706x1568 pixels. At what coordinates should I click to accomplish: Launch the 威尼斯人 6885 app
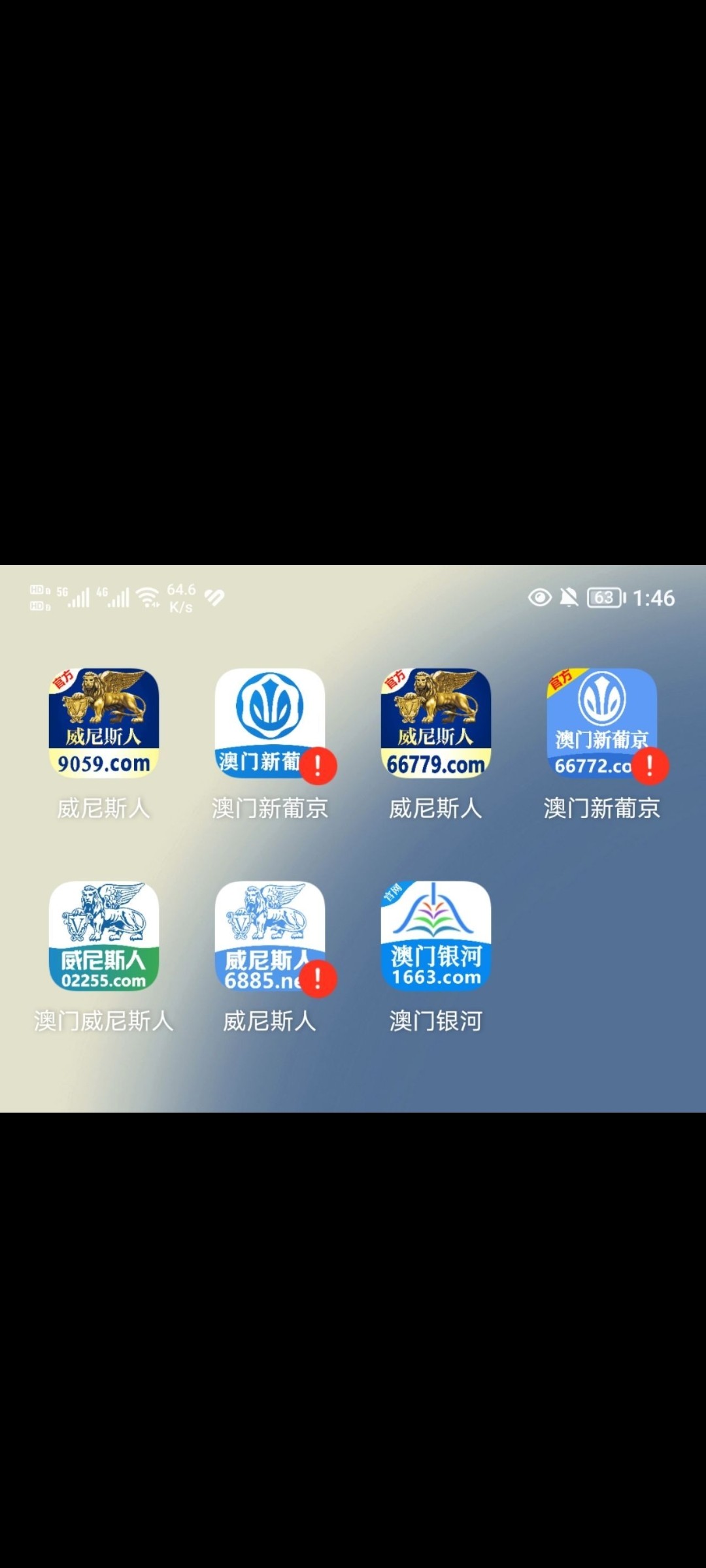[269, 936]
